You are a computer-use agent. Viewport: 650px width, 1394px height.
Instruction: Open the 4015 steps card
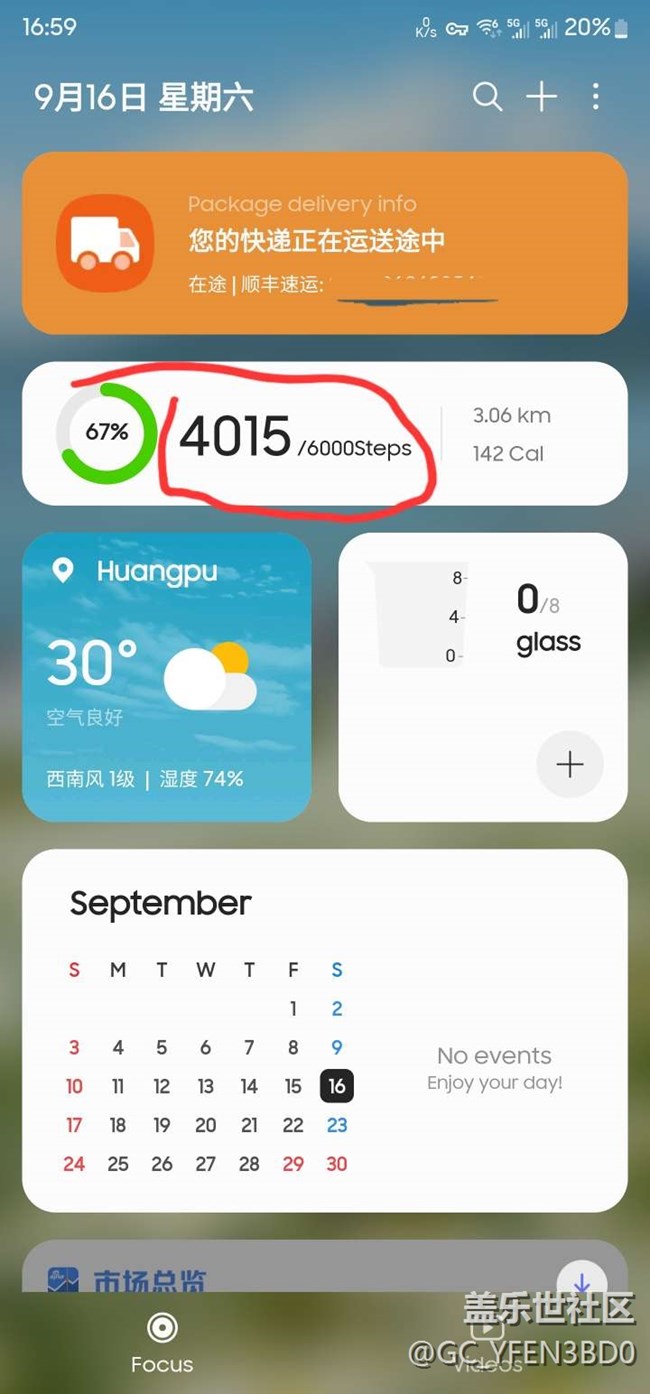(x=325, y=434)
